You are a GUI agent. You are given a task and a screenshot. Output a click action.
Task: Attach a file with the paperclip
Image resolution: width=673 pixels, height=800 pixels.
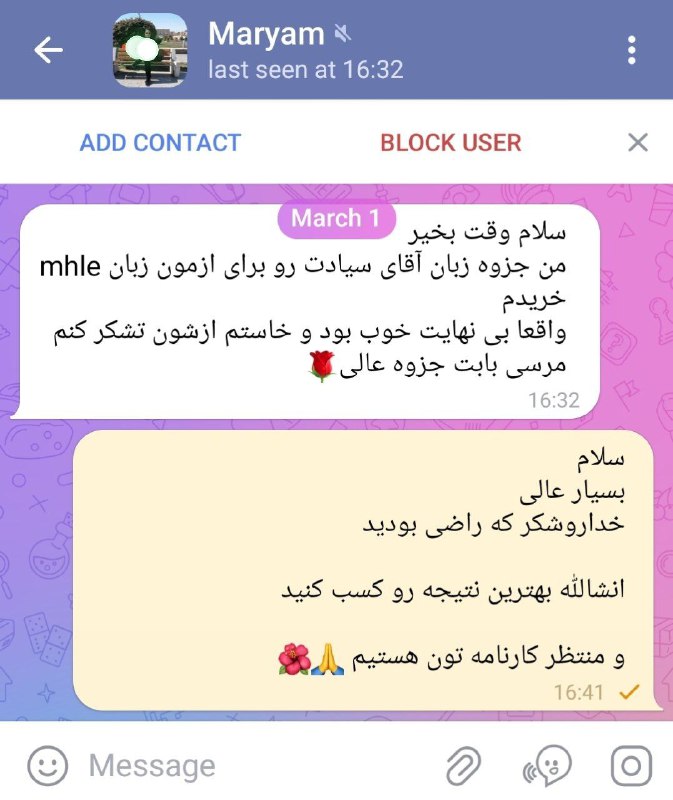click(x=463, y=767)
